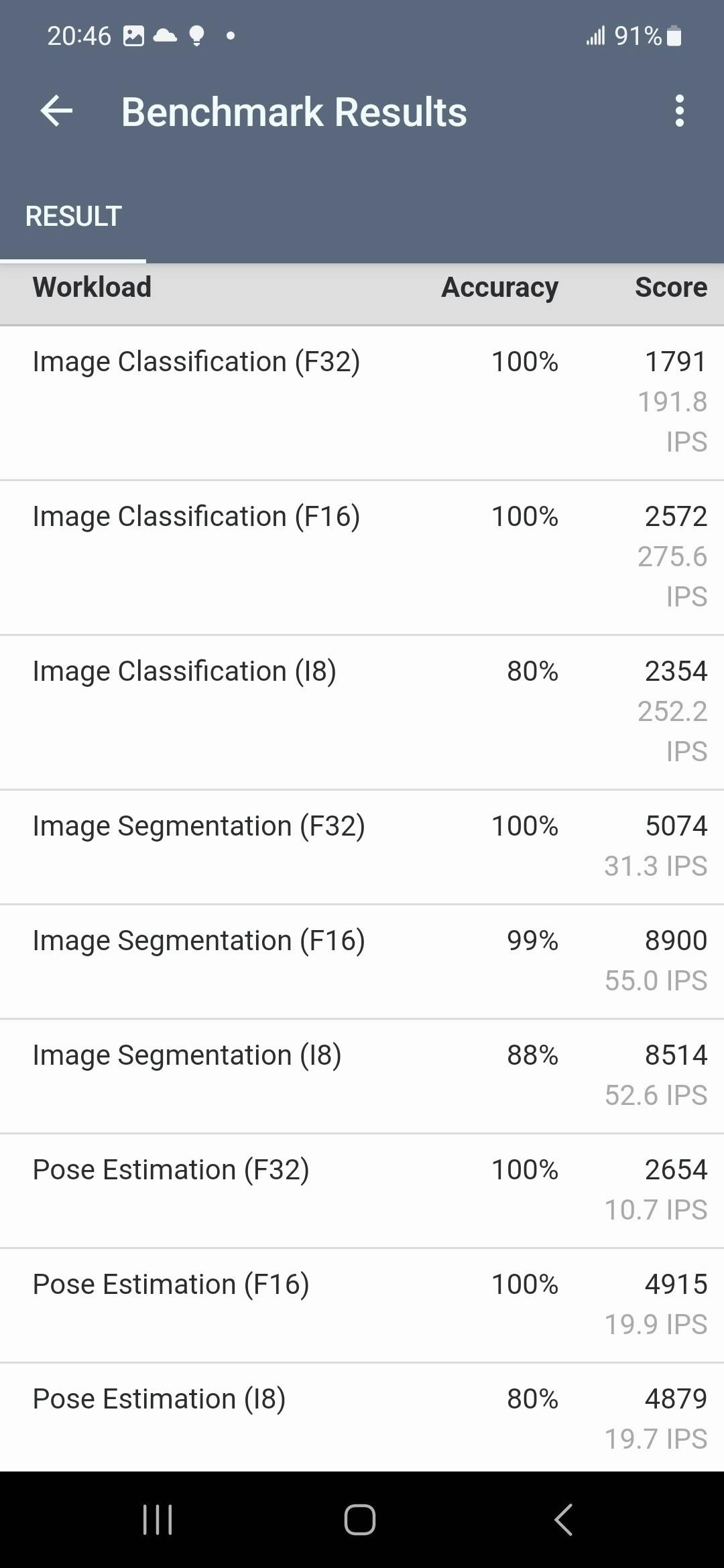The width and height of the screenshot is (724, 1568).
Task: Tap the system home button
Action: [x=360, y=1520]
